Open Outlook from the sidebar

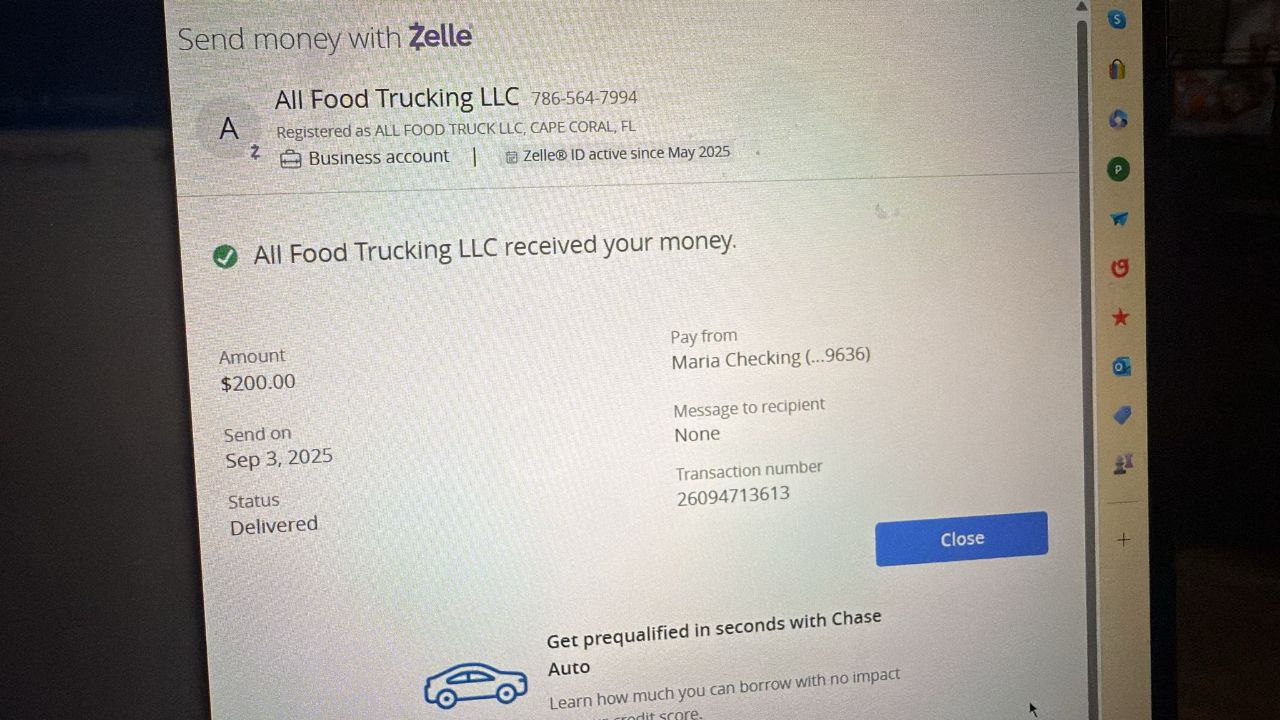1121,366
